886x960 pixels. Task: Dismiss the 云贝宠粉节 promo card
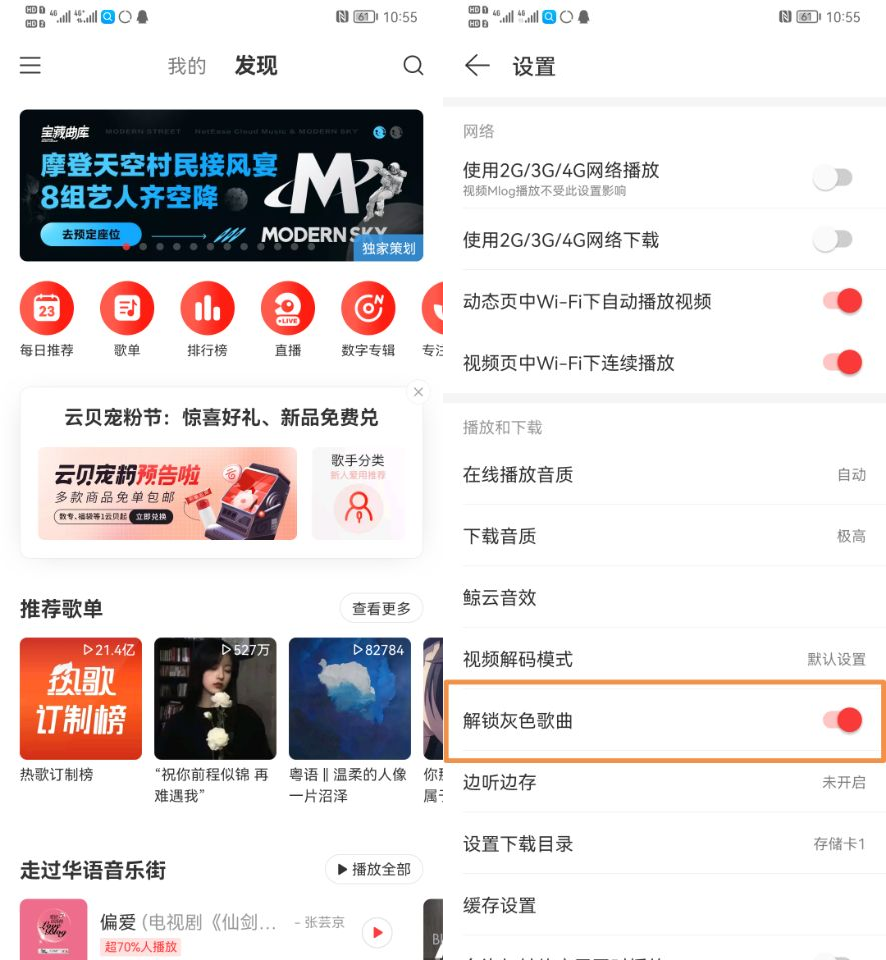click(418, 392)
